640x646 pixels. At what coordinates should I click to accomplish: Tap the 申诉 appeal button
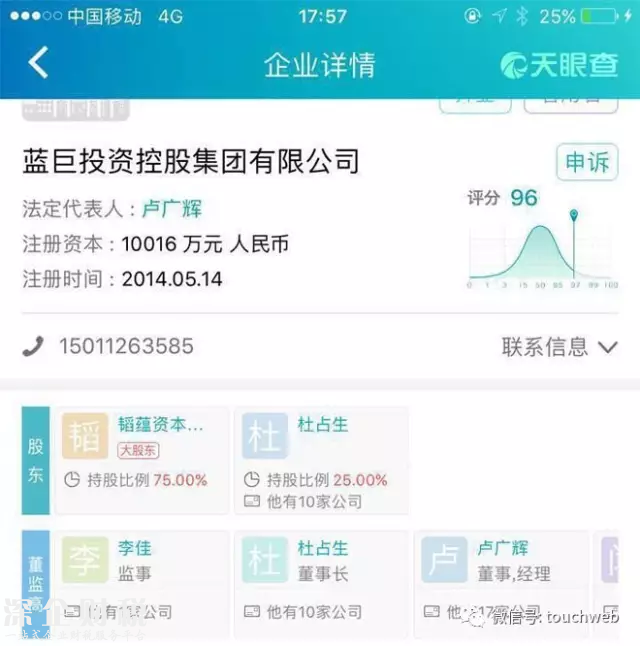[586, 163]
